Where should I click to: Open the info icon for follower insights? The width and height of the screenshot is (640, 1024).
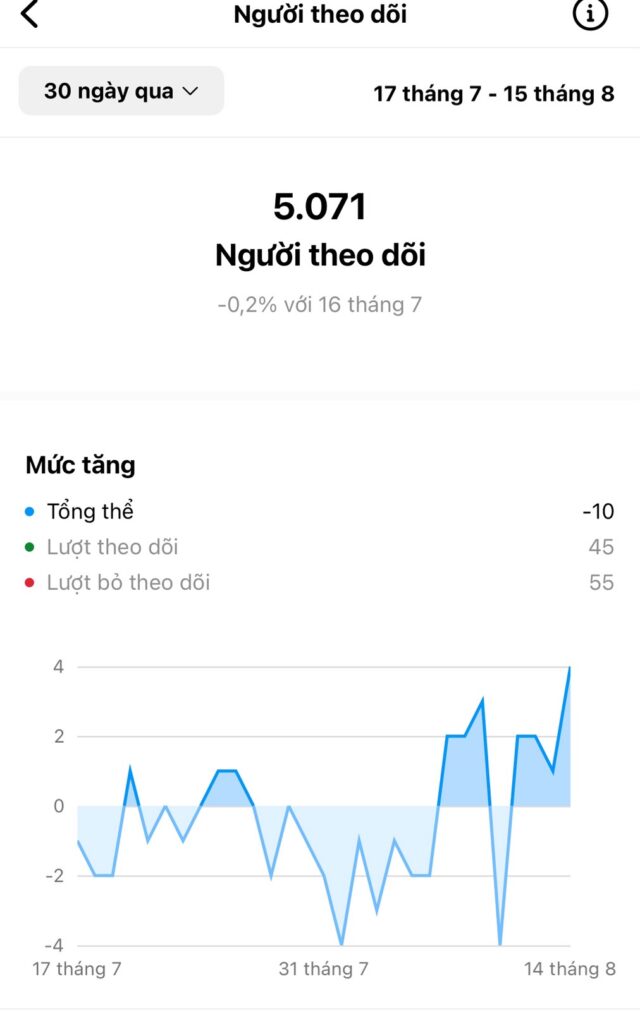click(x=590, y=14)
